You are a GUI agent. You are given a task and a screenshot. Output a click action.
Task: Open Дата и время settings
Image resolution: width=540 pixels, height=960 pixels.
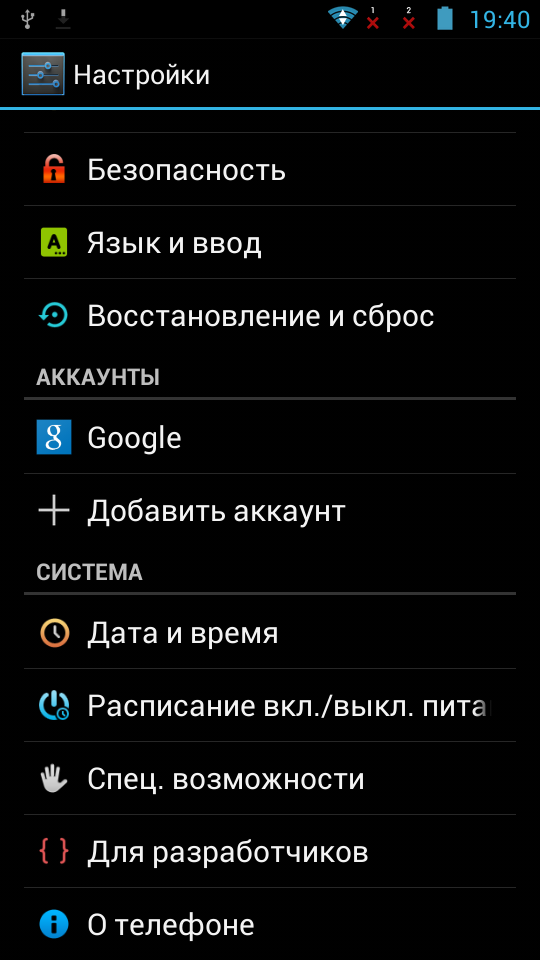click(x=270, y=632)
